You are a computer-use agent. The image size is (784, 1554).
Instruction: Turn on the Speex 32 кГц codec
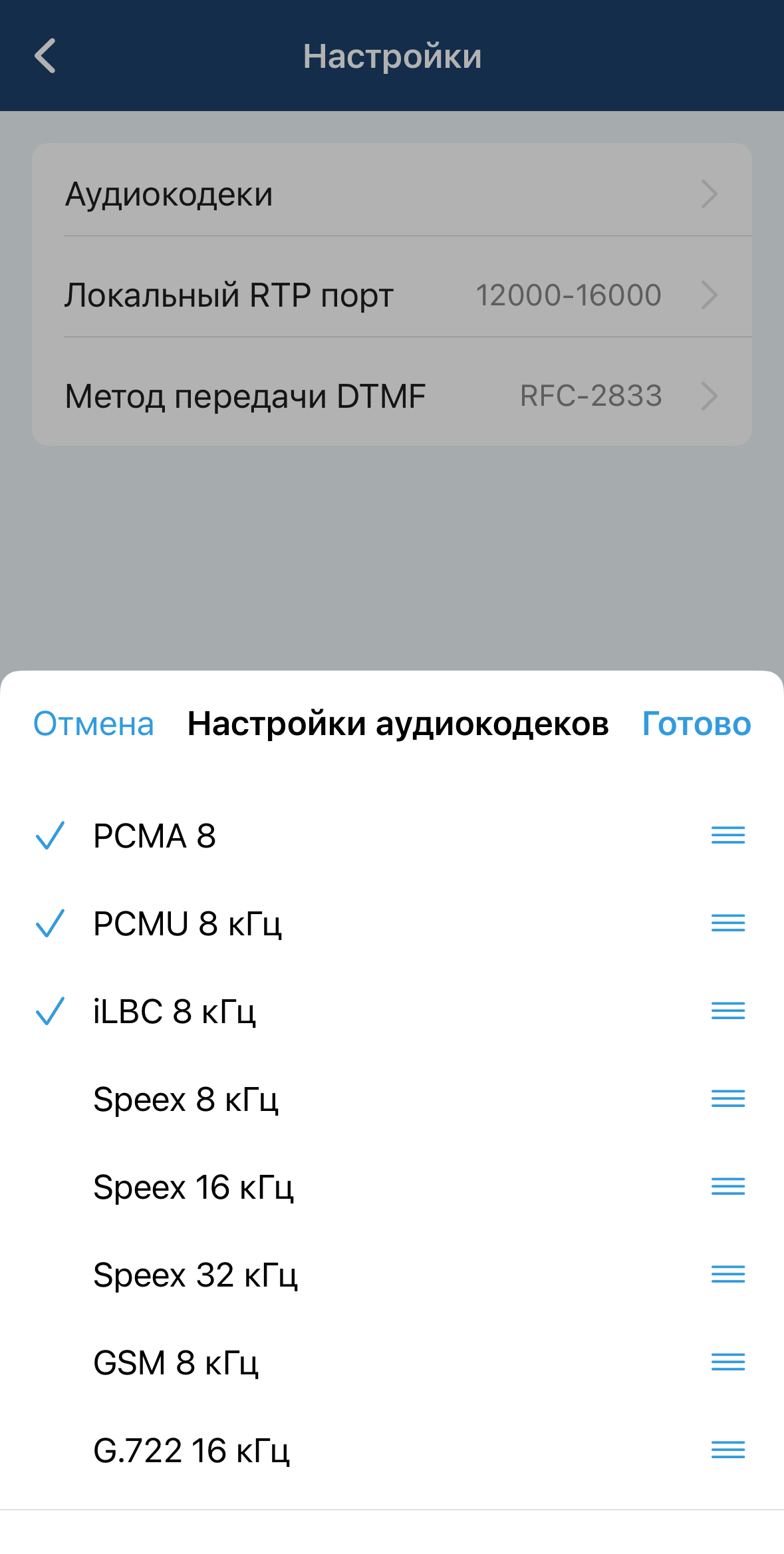coord(196,1275)
